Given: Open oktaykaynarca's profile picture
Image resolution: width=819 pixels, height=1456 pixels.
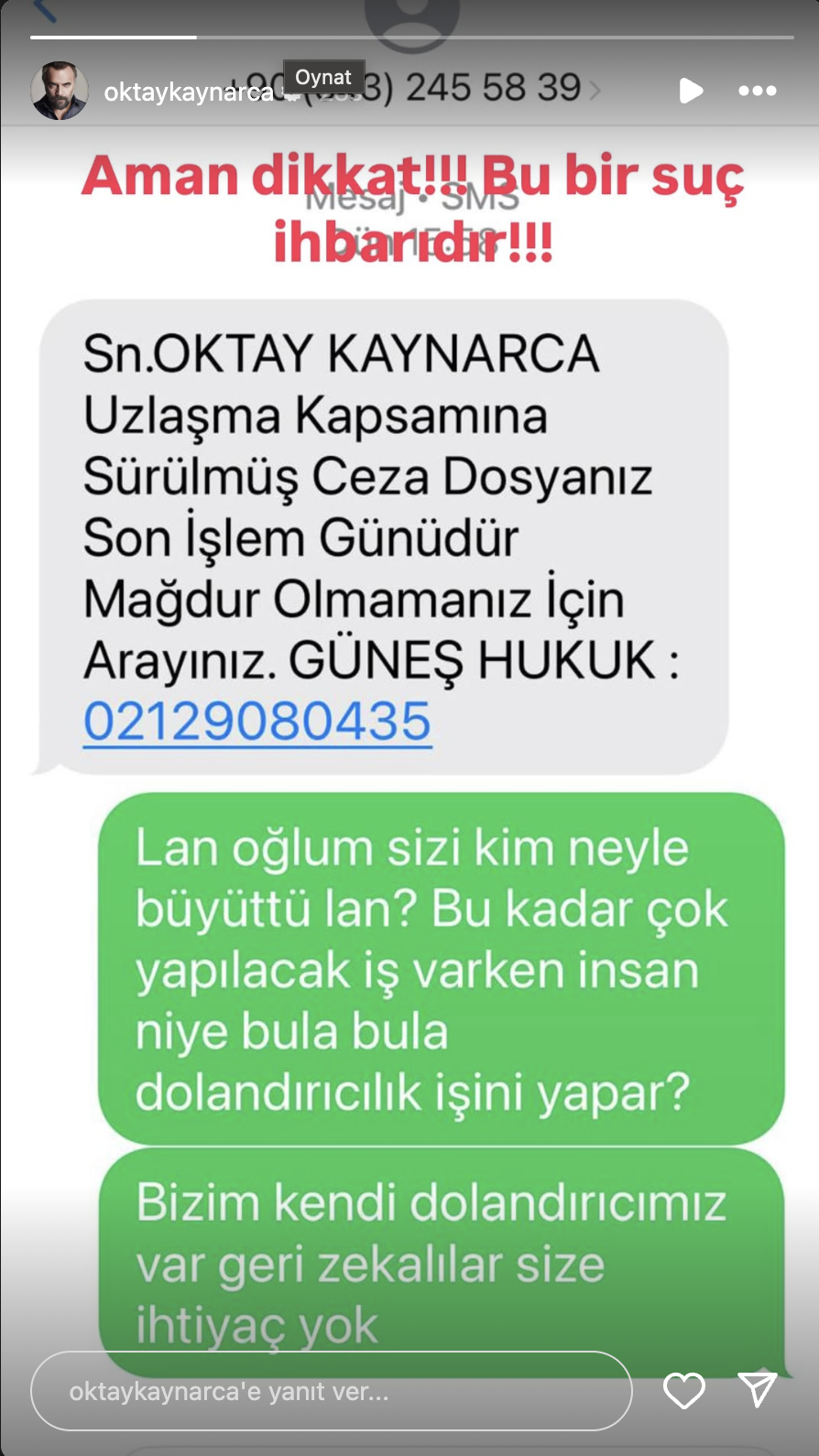Looking at the screenshot, I should [x=60, y=91].
